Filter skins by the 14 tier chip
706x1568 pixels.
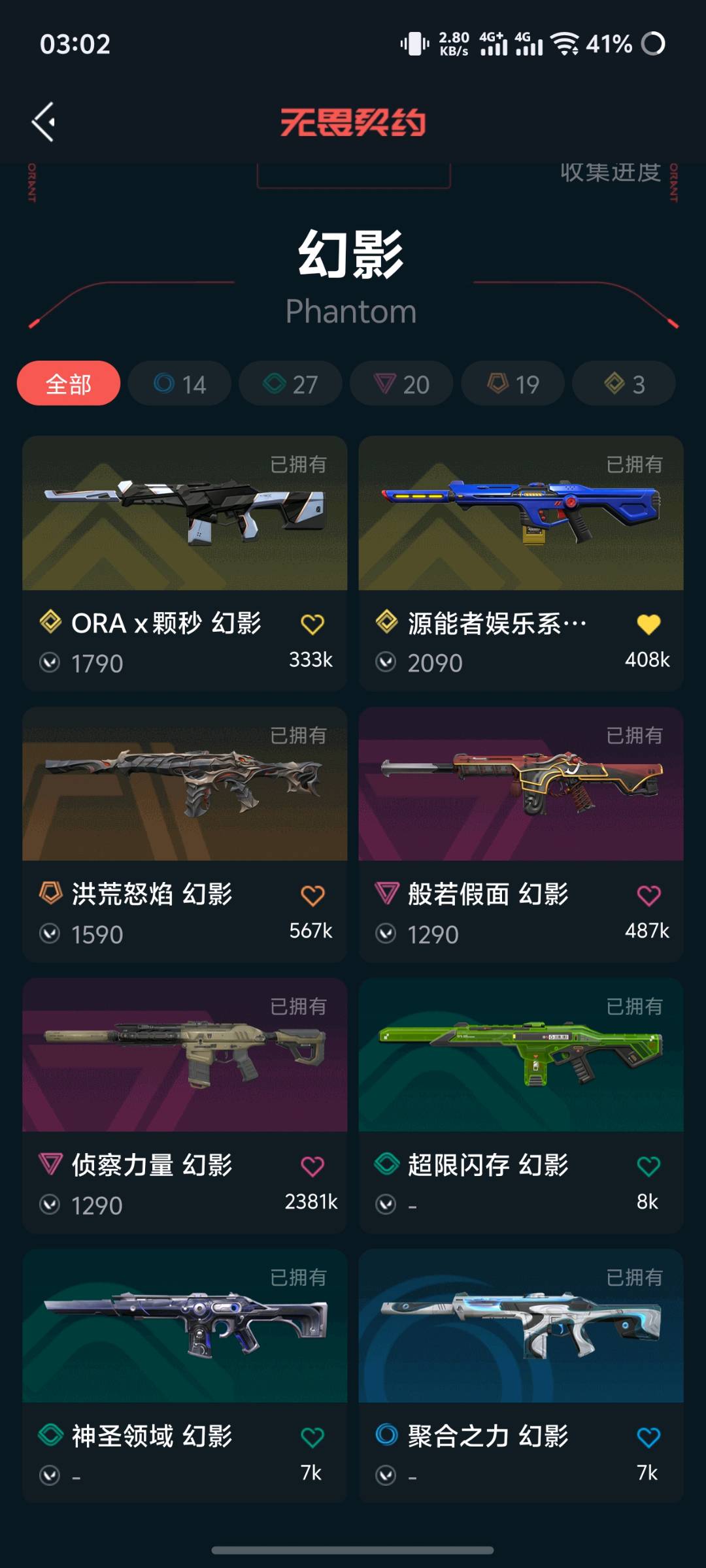coord(180,384)
